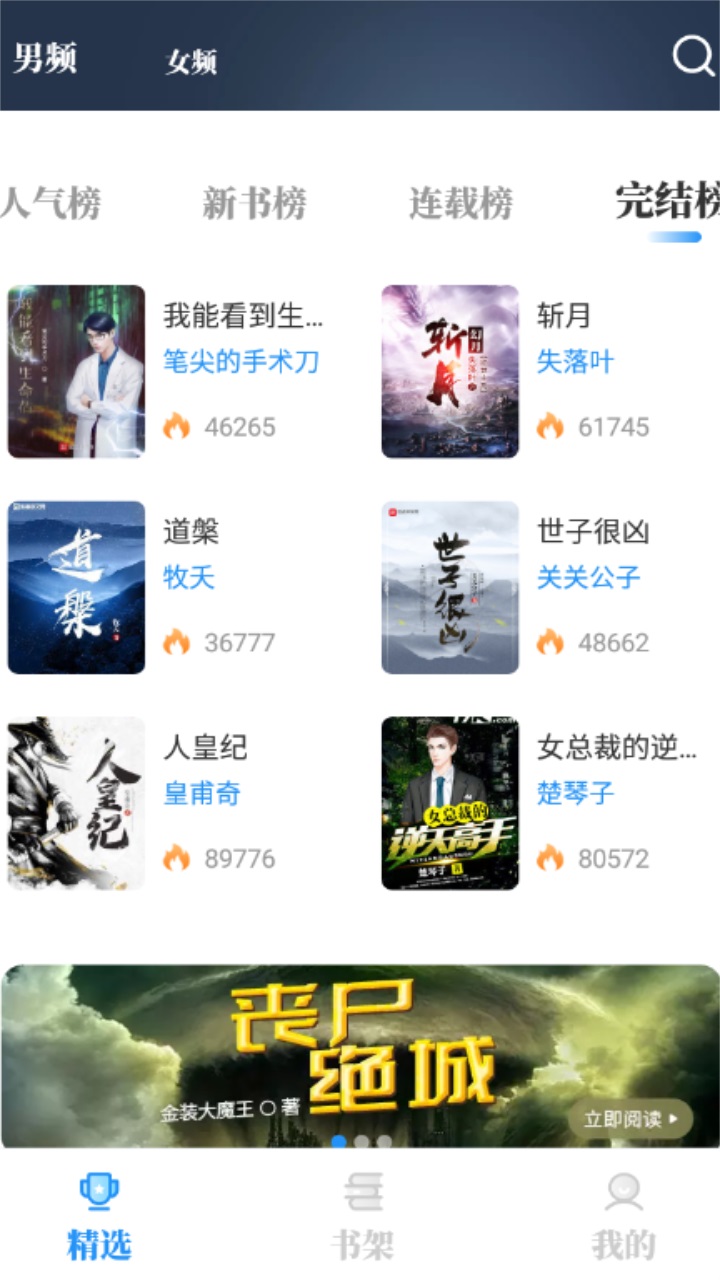Click author link 失落叶
The image size is (720, 1280).
pyautogui.click(x=573, y=363)
